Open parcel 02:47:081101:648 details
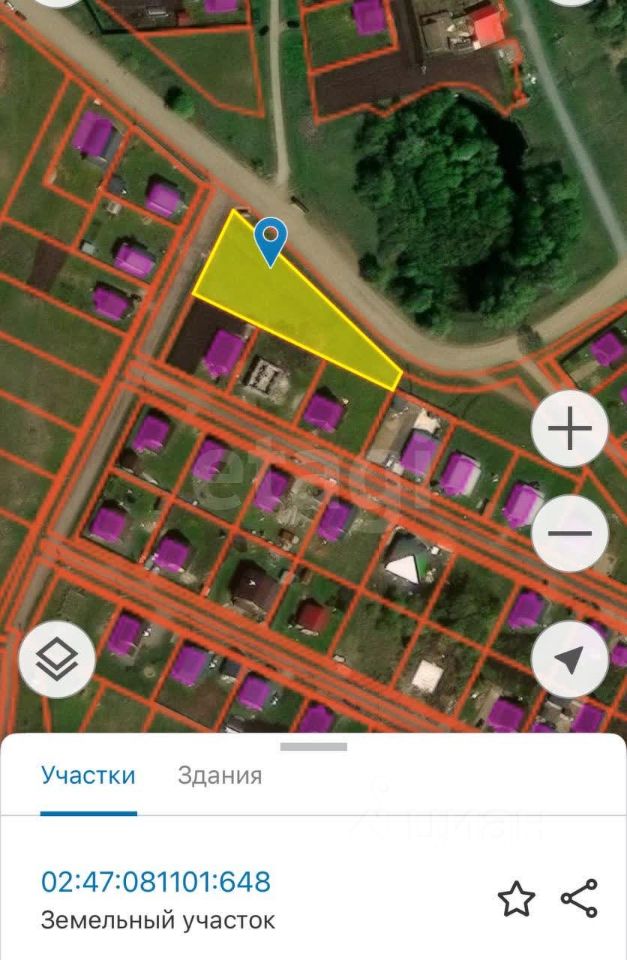This screenshot has width=627, height=960. coord(156,882)
